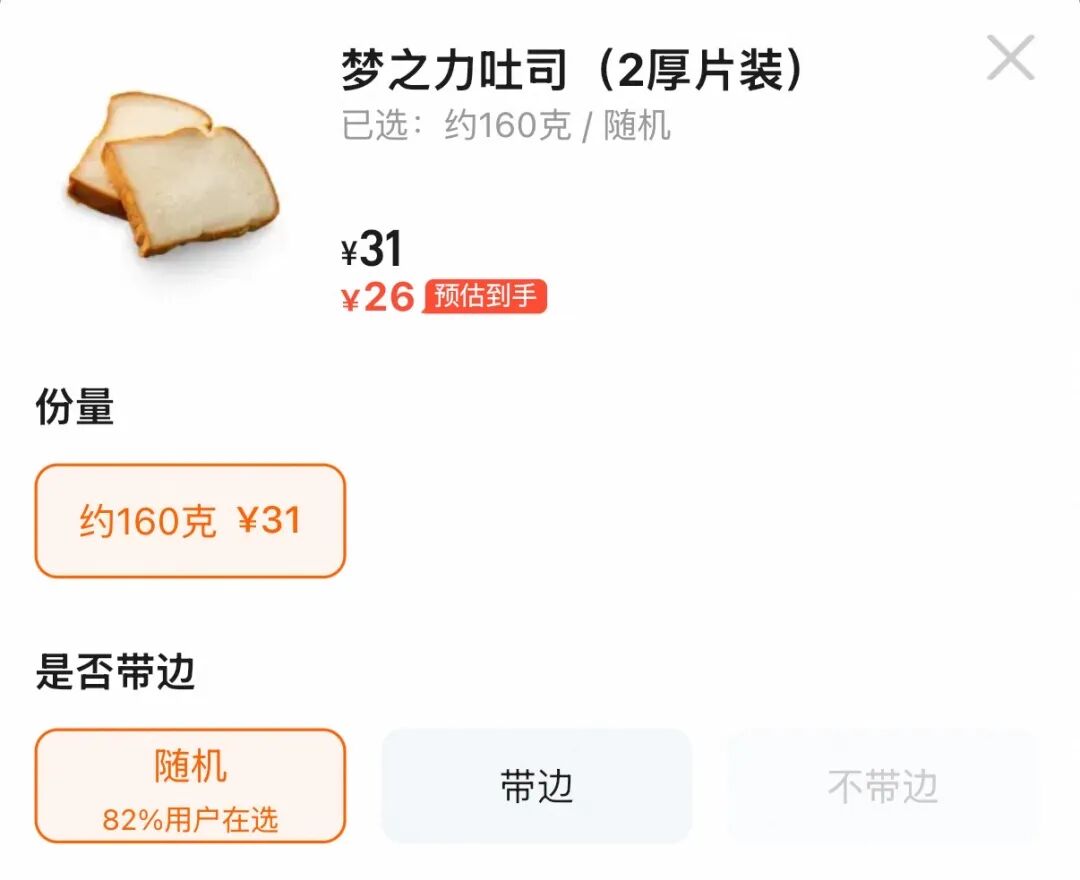The height and width of the screenshot is (880, 1080).
Task: Choose the 随机 crust option
Action: (x=190, y=786)
